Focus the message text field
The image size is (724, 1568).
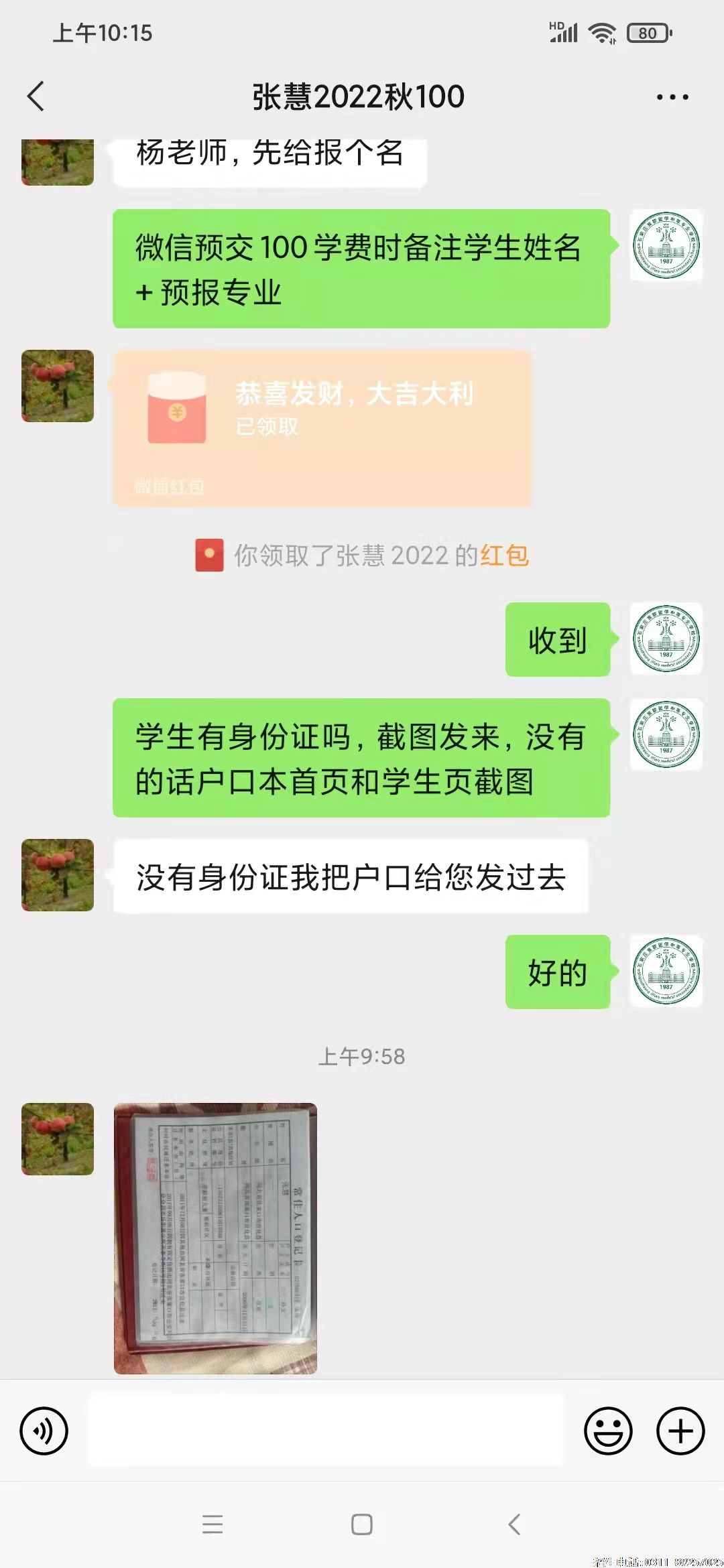[x=326, y=1431]
